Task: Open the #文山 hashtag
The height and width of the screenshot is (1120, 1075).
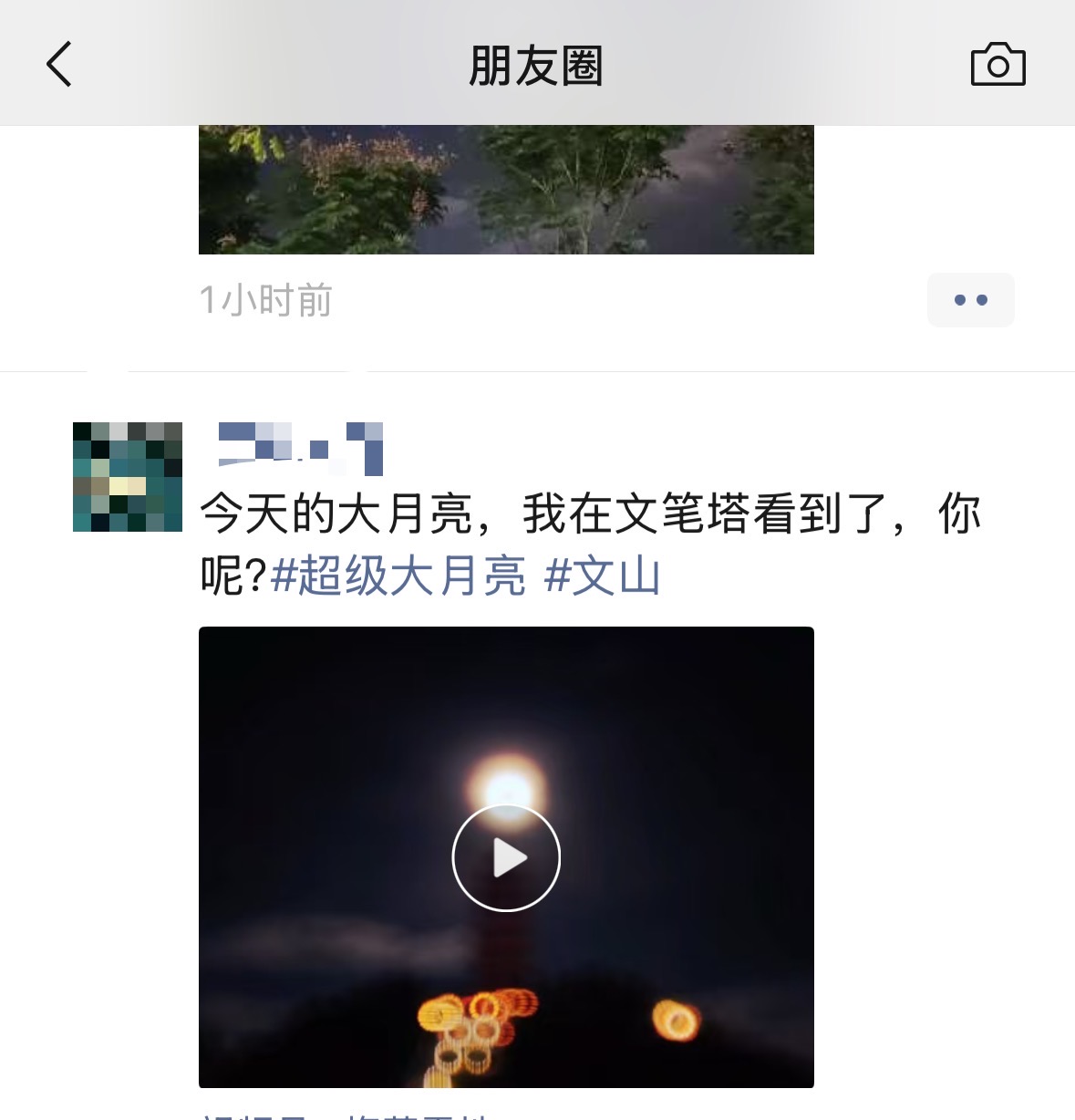Action: pos(602,576)
